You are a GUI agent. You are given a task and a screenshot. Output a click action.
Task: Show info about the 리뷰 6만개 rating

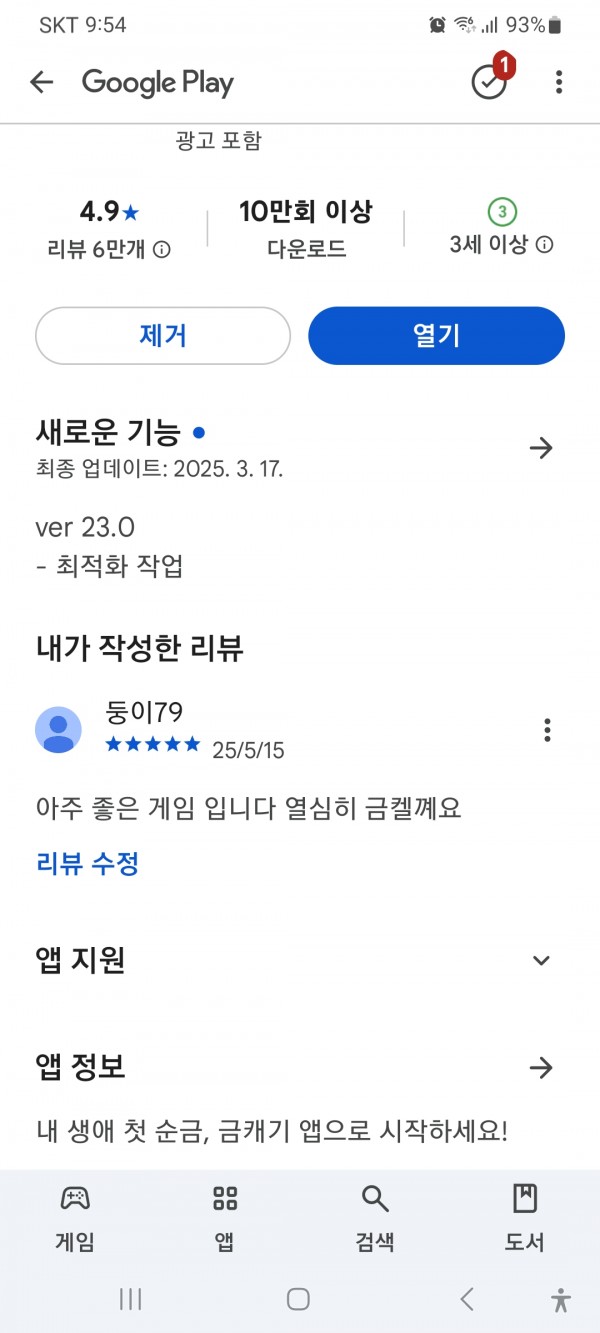point(162,249)
